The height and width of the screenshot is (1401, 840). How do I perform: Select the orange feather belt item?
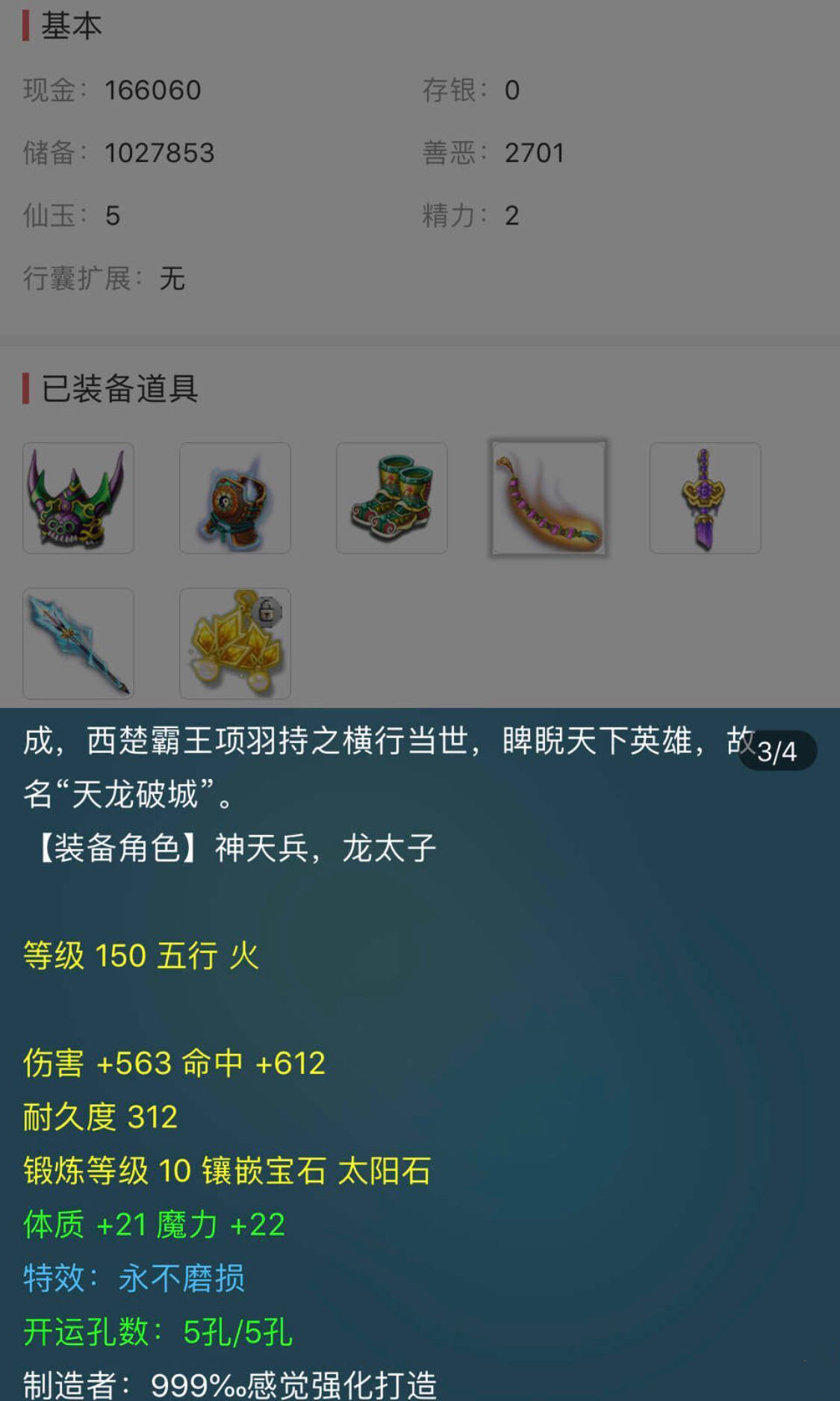coord(549,497)
